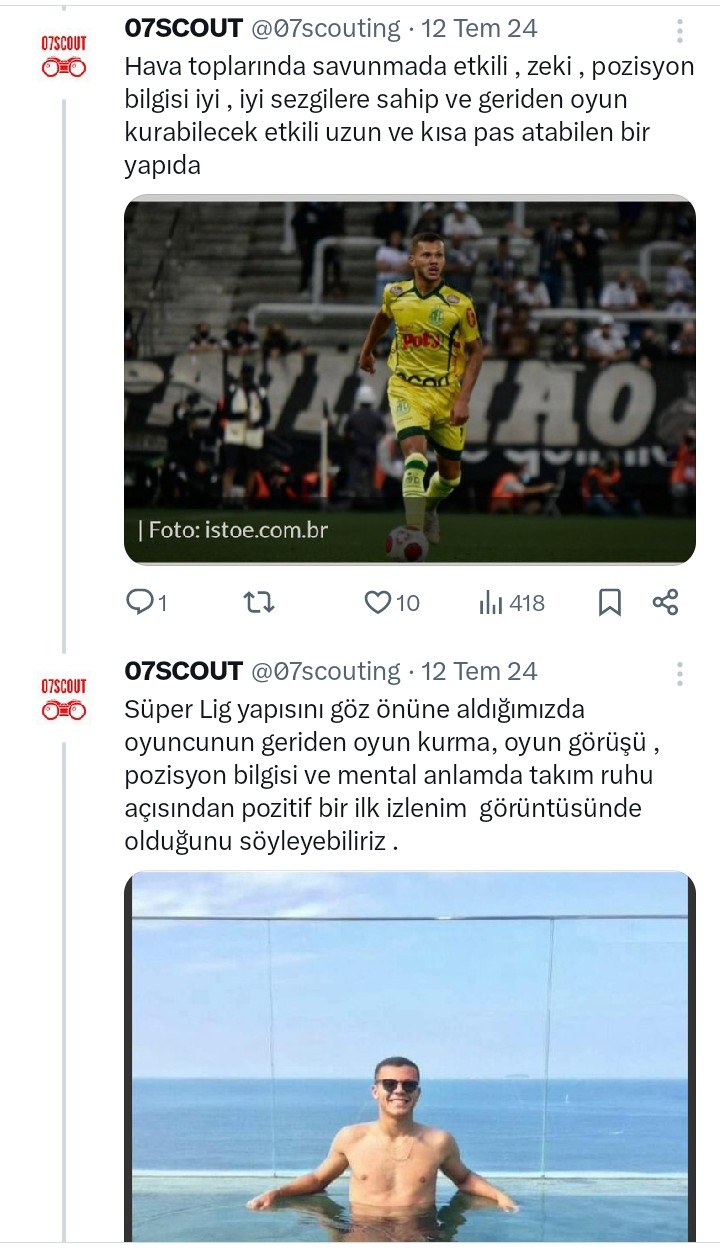Bookmark the tweet with the yellow-kit photo
Viewport: 720px width, 1255px height.
click(609, 602)
